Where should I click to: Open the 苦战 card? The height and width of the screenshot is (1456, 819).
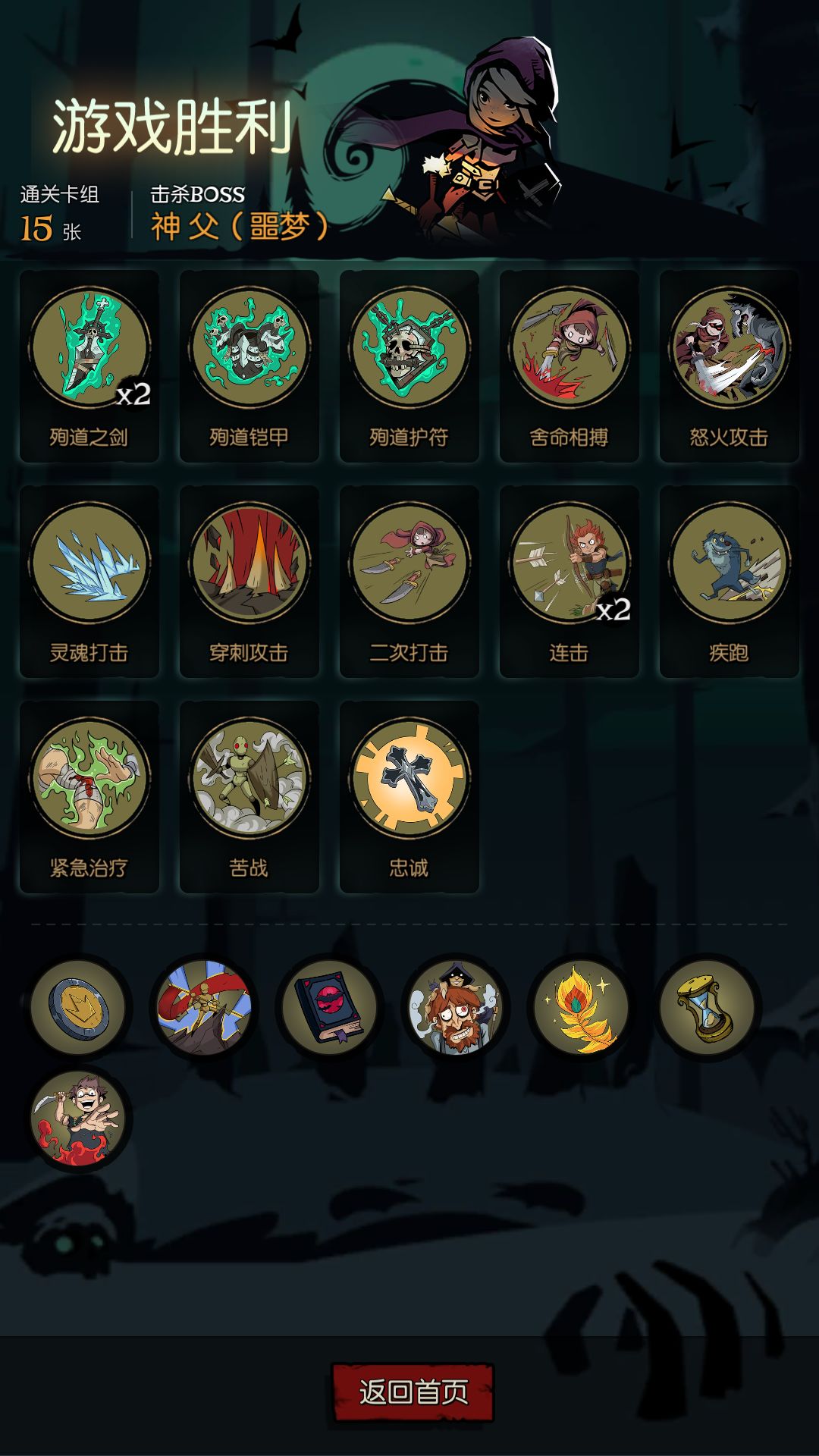click(249, 796)
